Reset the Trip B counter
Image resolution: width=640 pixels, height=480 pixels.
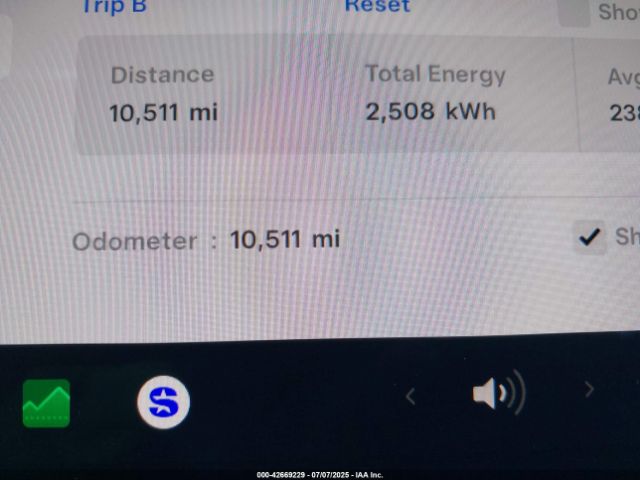coord(377,6)
